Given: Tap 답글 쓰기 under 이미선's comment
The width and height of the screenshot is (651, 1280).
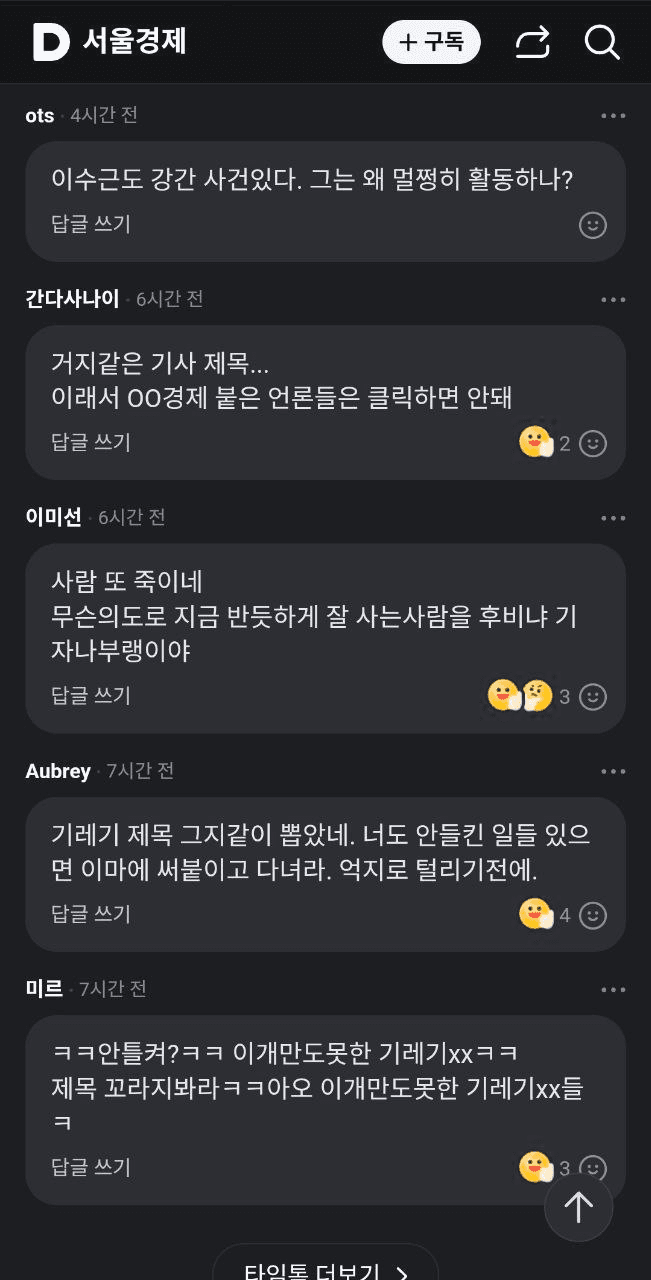Looking at the screenshot, I should tap(91, 696).
